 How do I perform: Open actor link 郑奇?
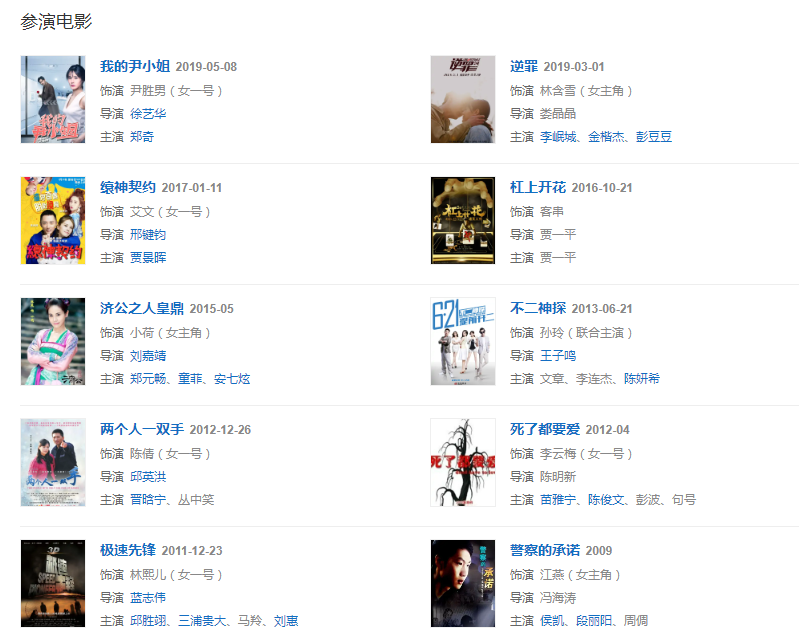pos(142,137)
